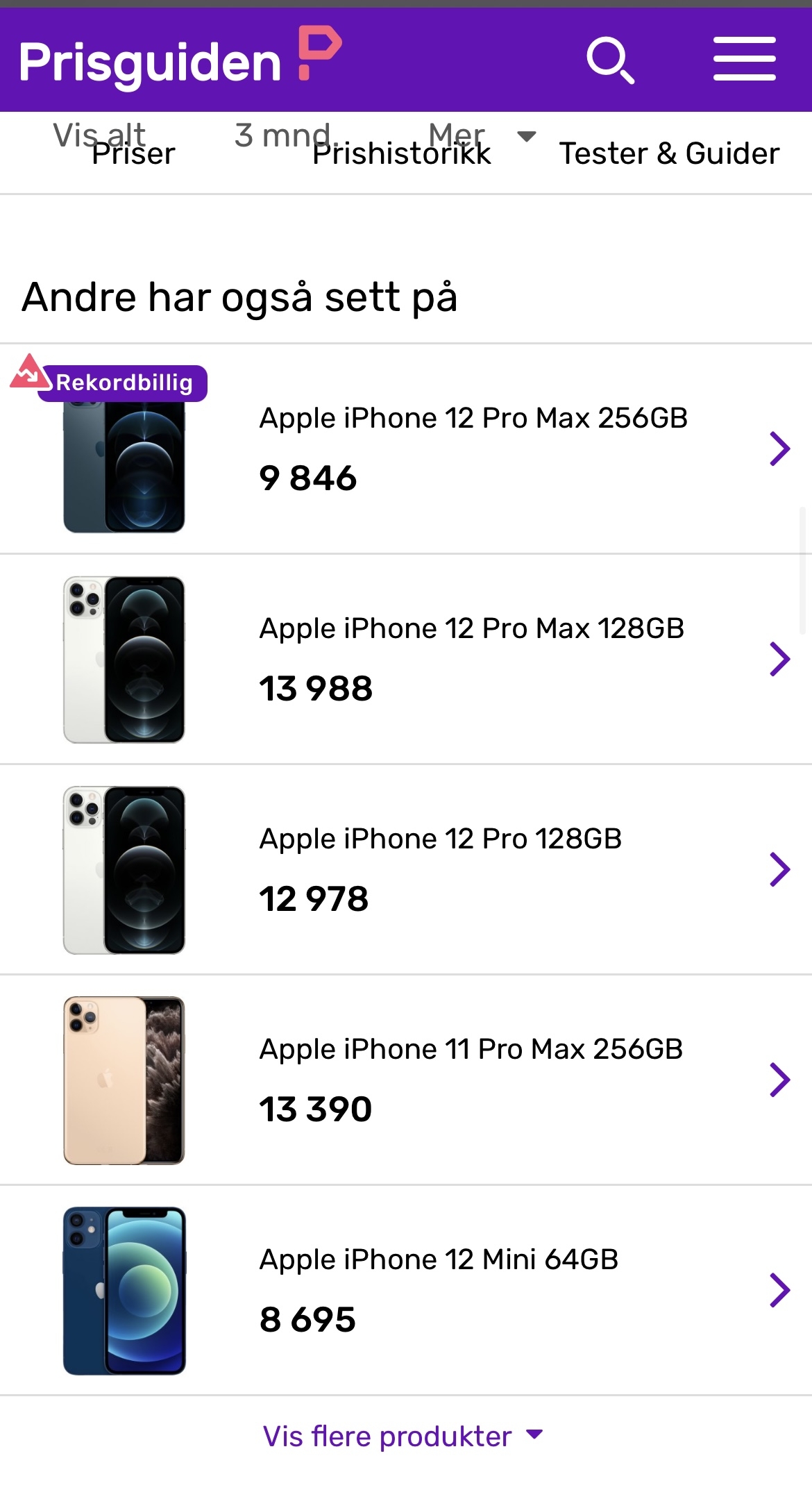Expand Vis flere produkter
This screenshot has width=812, height=1499.
(403, 1436)
